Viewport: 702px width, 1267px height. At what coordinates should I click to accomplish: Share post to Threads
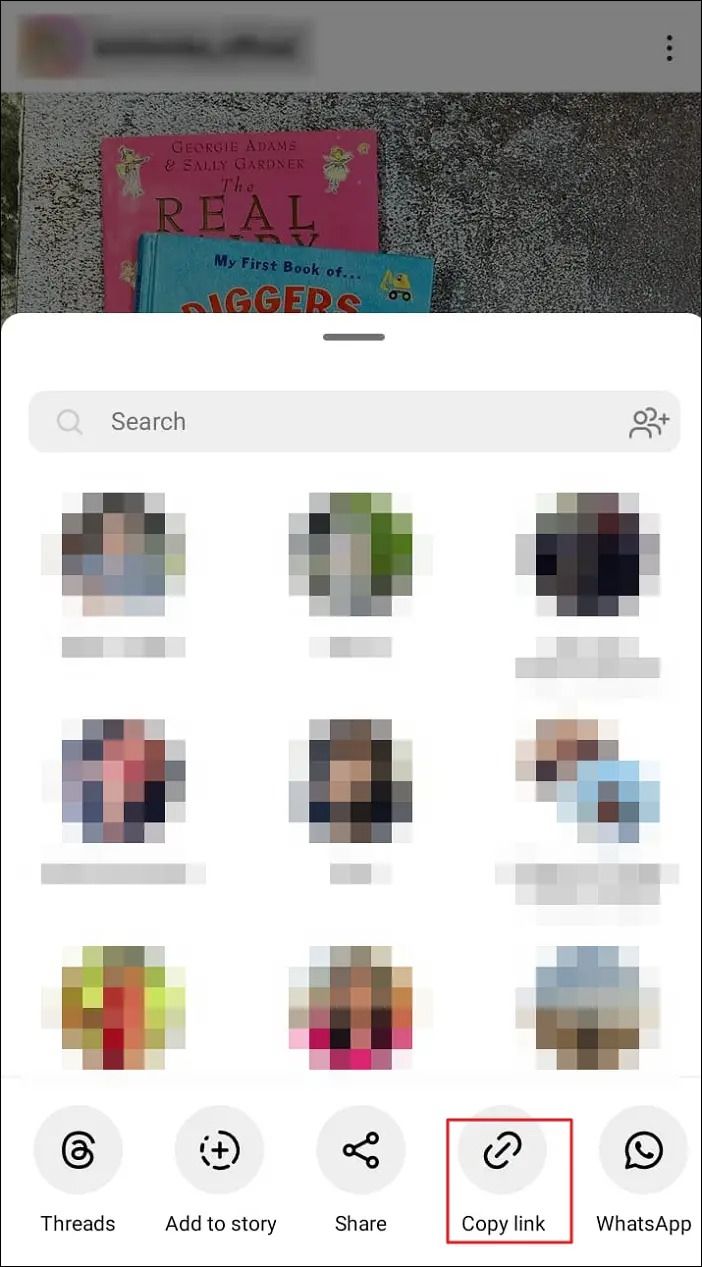coord(78,1151)
